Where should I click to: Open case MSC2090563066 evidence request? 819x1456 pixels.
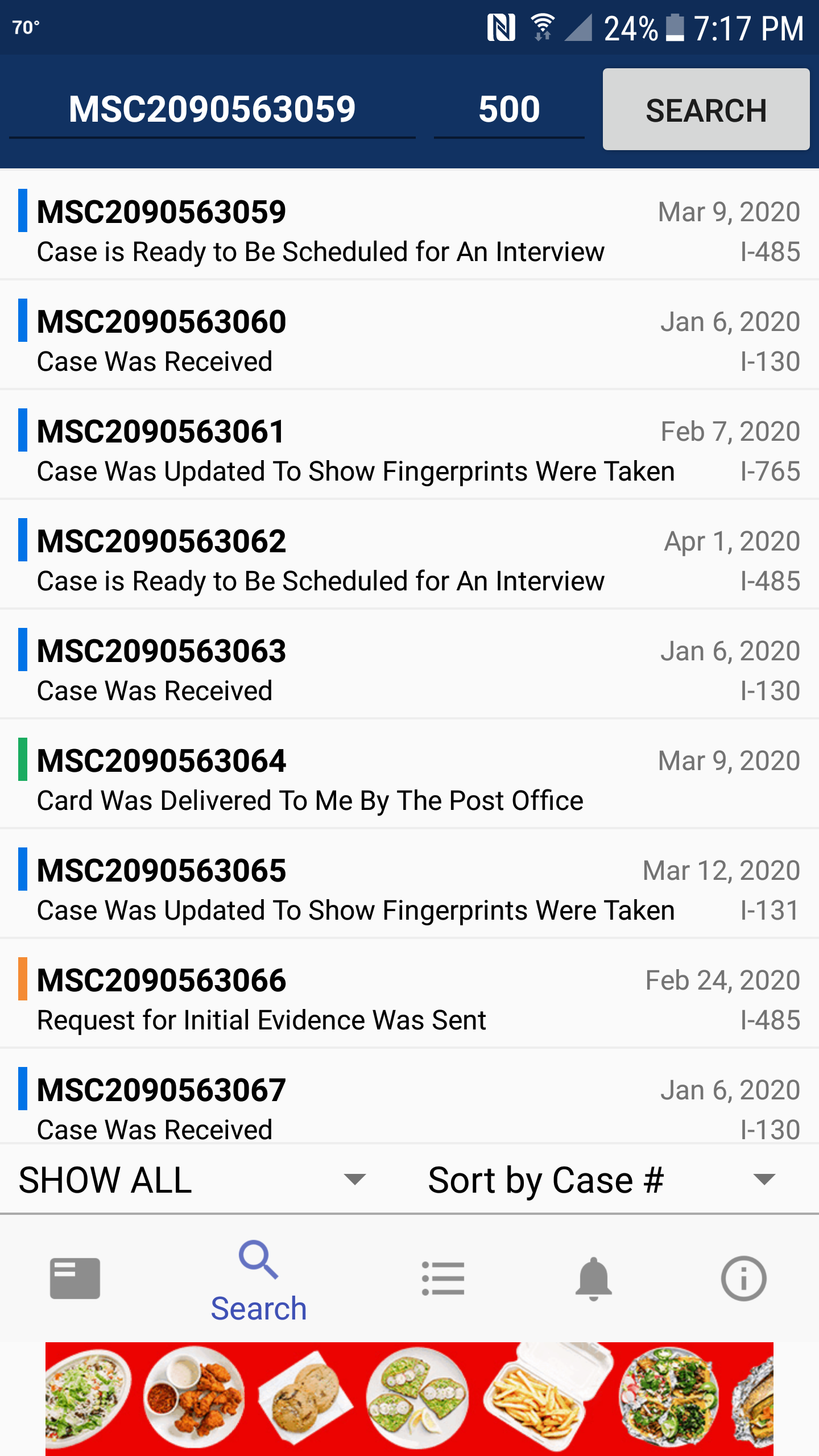click(409, 993)
